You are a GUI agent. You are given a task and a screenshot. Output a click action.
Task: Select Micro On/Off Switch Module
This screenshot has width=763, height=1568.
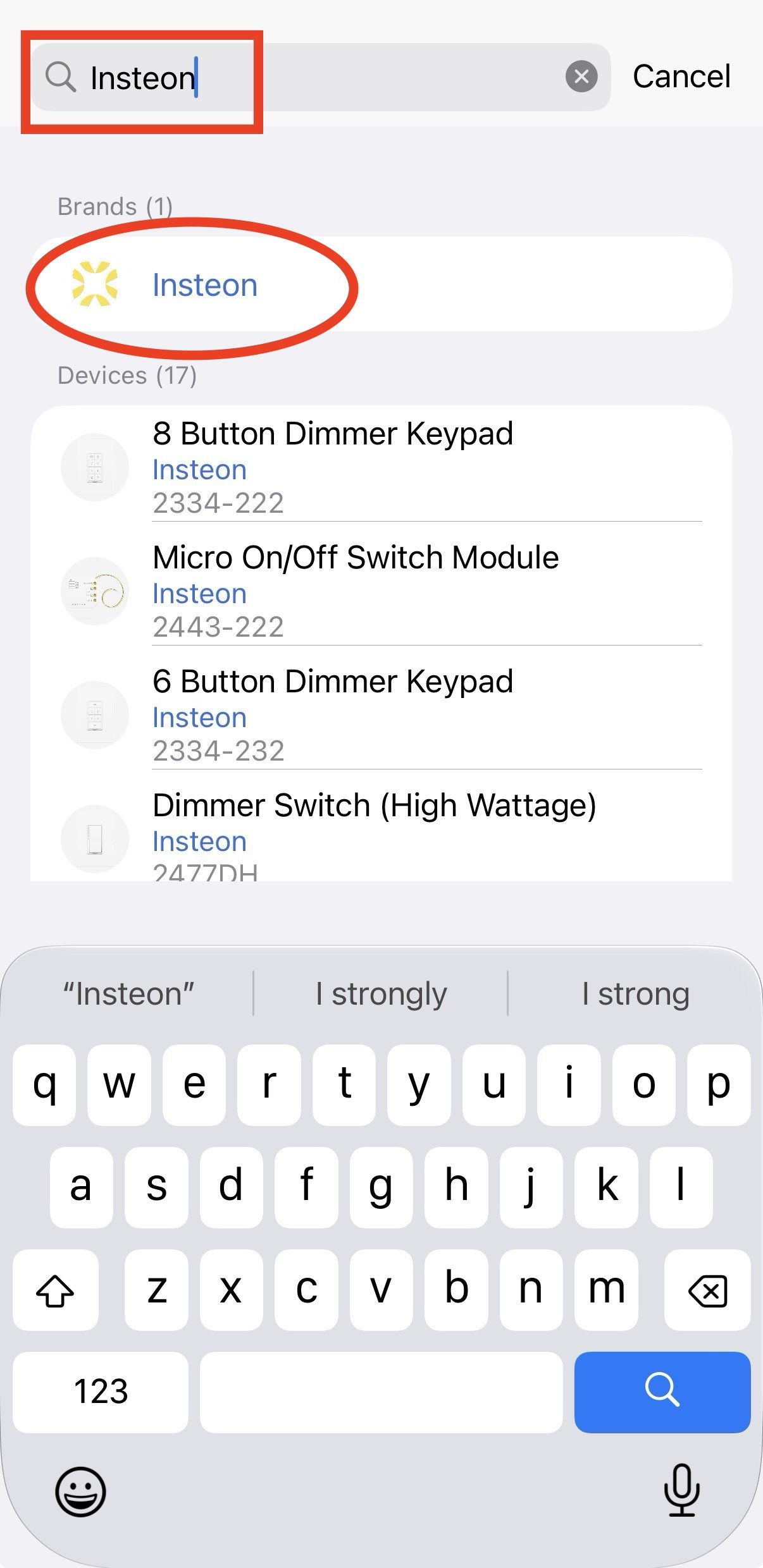coord(381,591)
